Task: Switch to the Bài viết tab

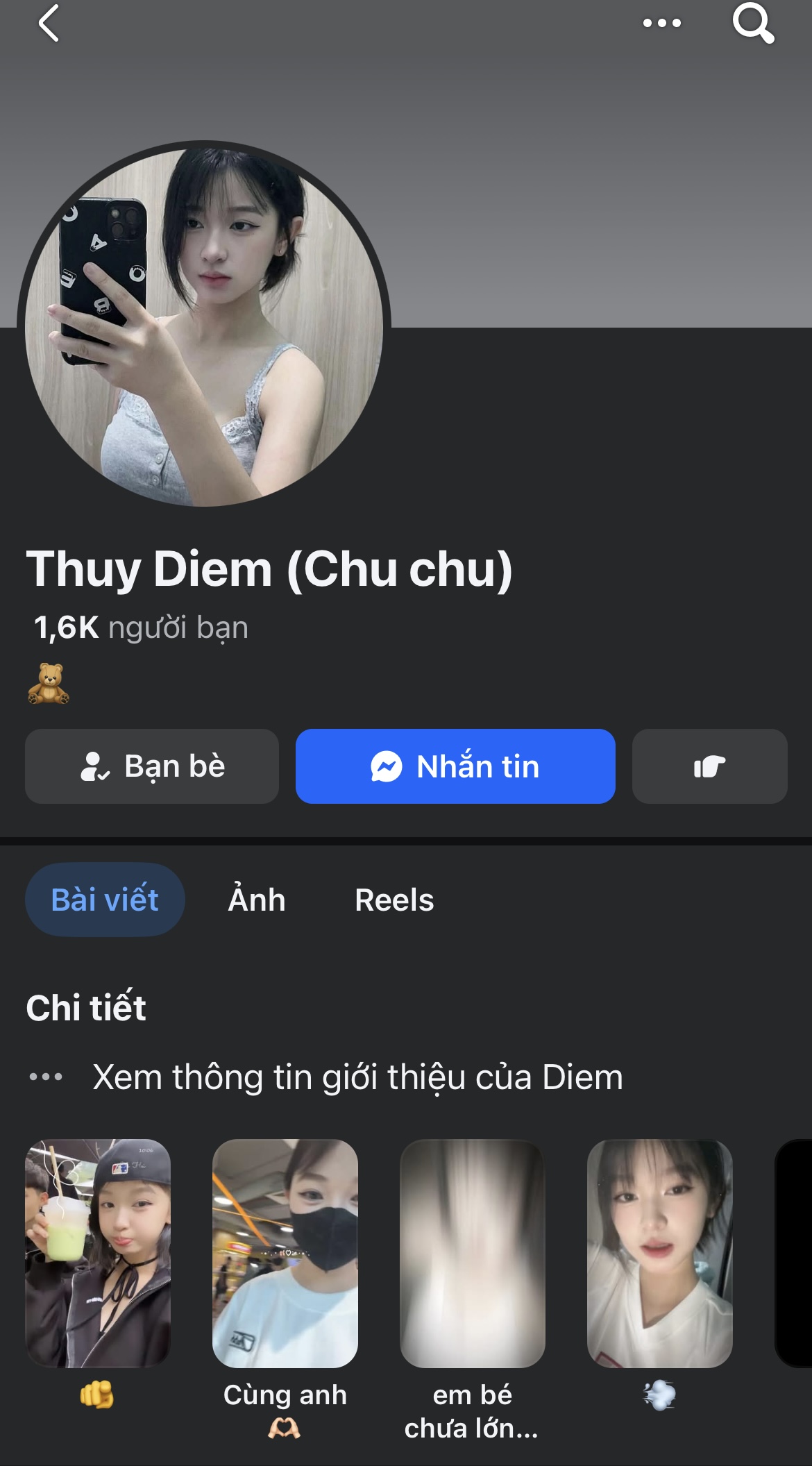Action: coord(105,900)
